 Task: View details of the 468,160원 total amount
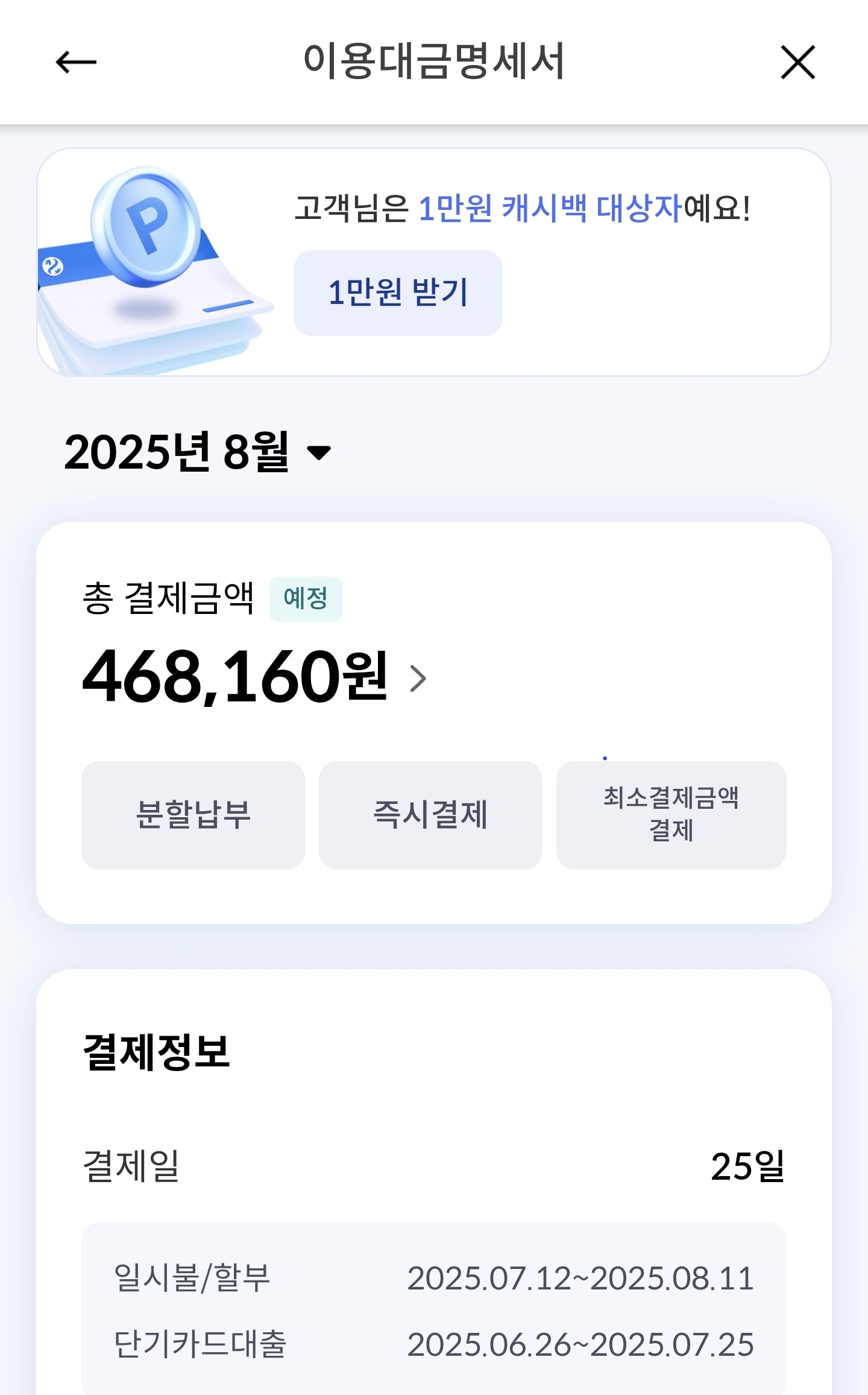coord(254,677)
